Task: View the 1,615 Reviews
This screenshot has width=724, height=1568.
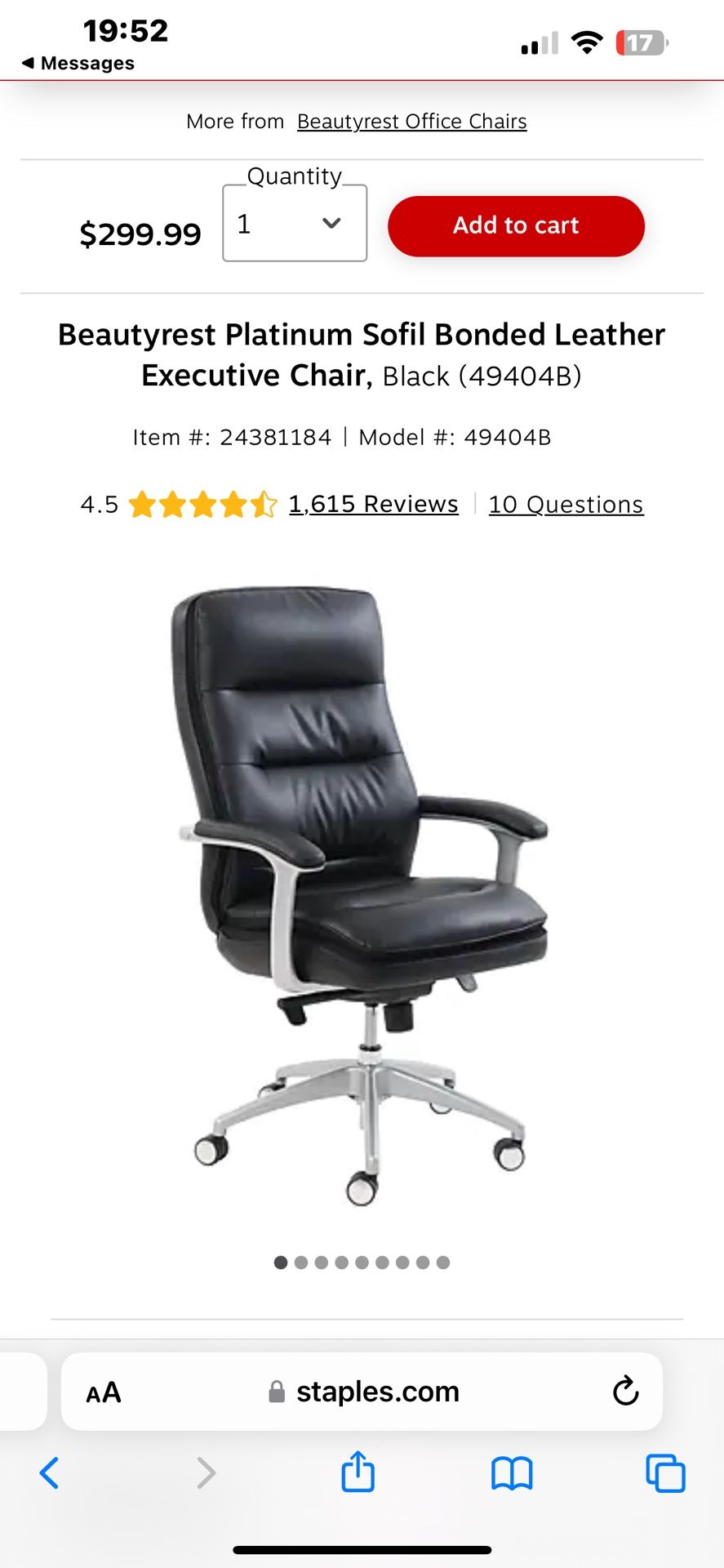Action: coord(373,504)
